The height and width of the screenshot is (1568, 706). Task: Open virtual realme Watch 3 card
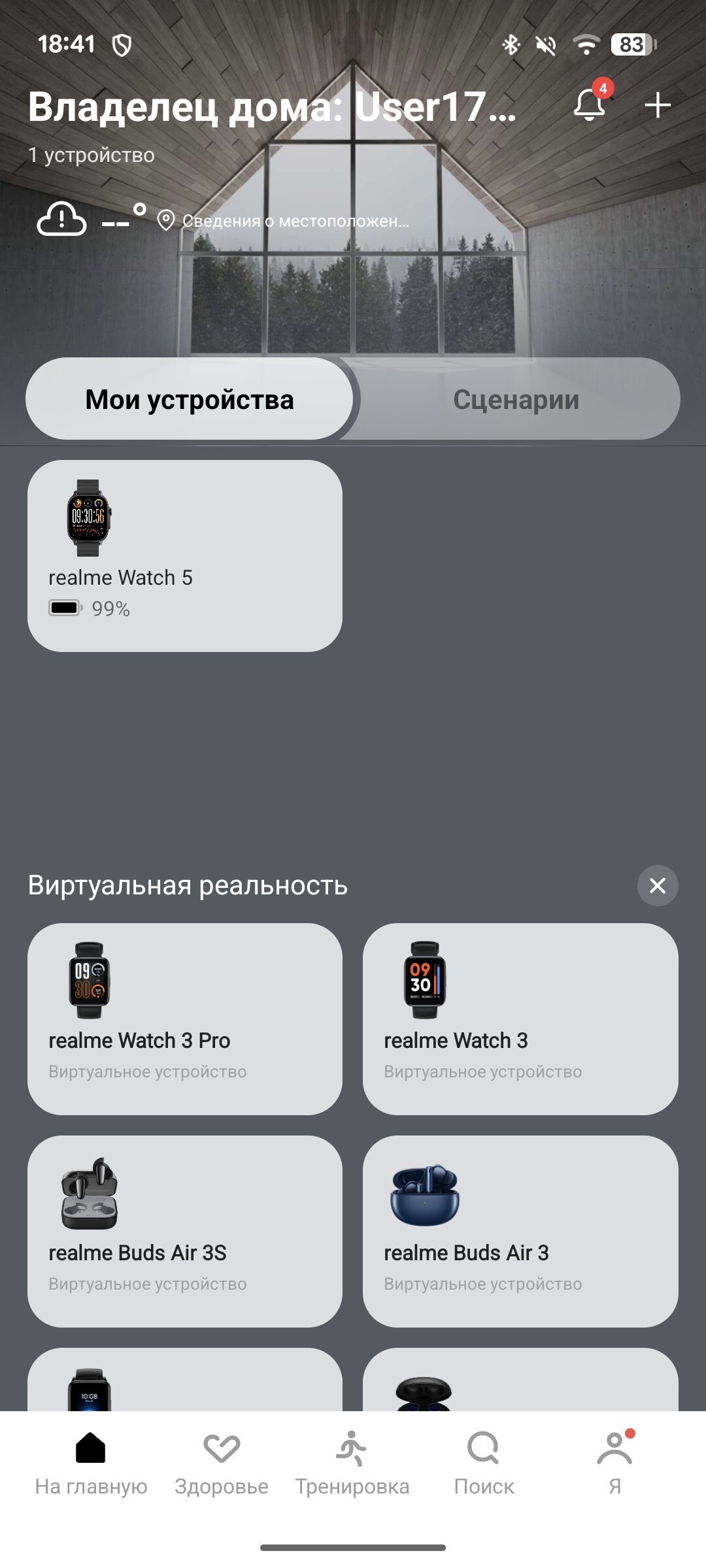pyautogui.click(x=520, y=1019)
